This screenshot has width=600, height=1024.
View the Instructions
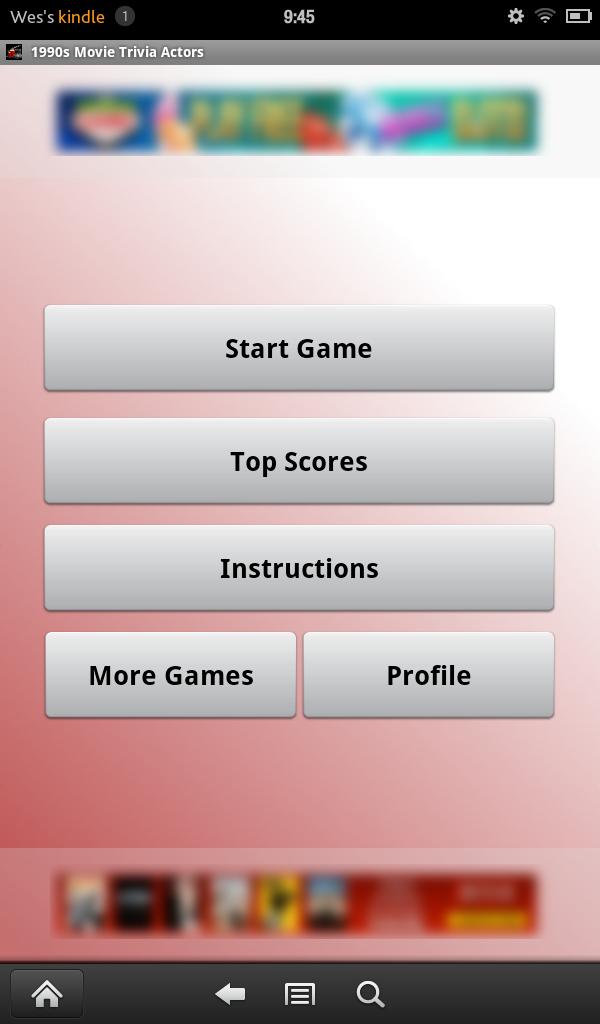(299, 568)
